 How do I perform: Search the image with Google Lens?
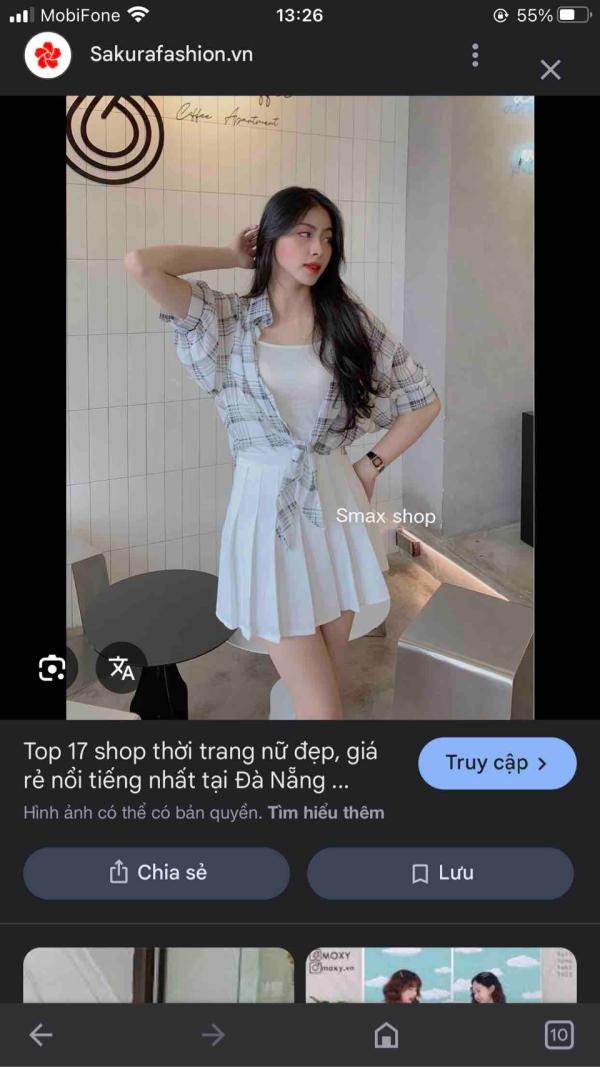coord(52,668)
